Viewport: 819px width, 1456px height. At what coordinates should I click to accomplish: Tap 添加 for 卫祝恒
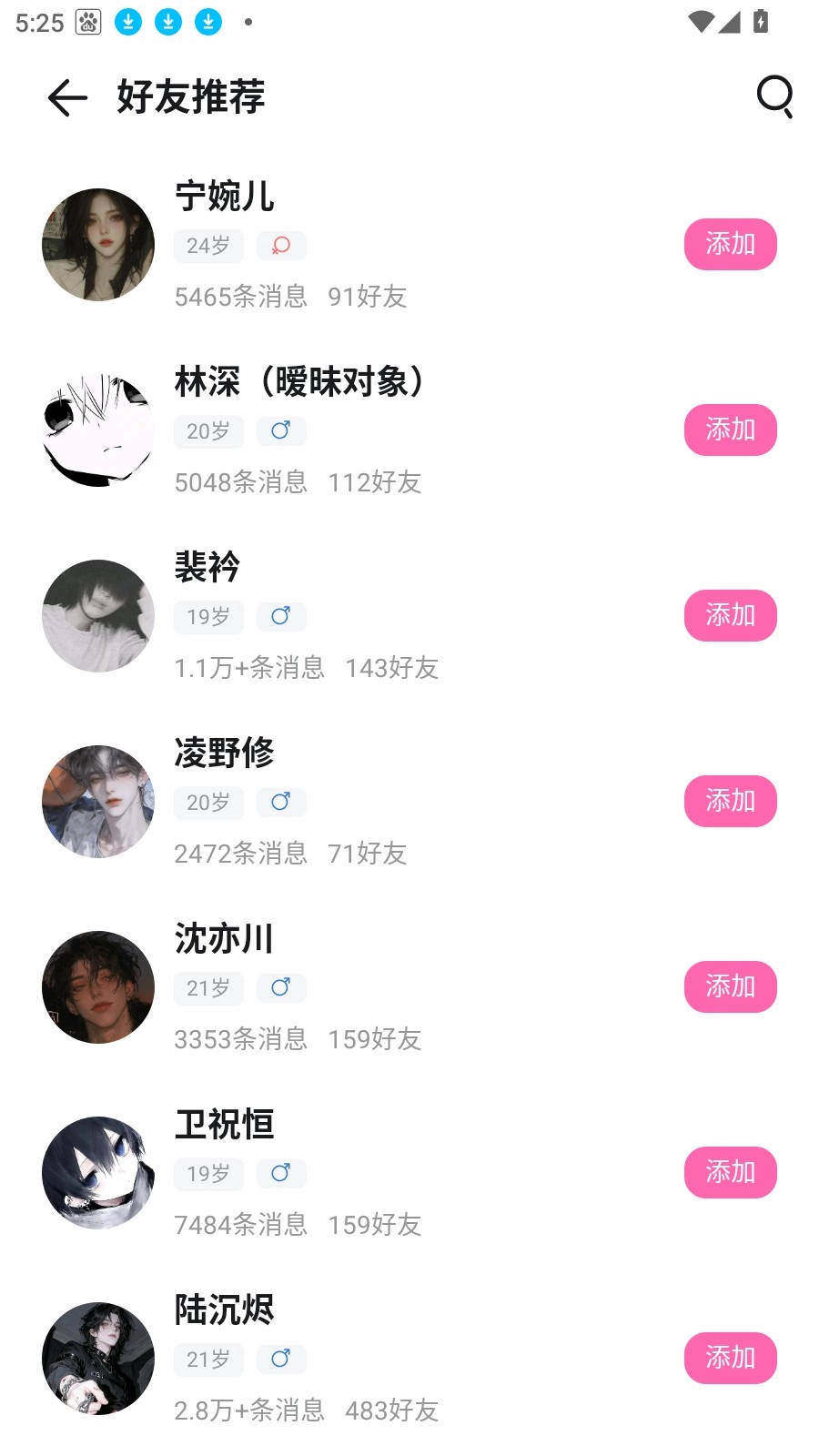point(730,1172)
